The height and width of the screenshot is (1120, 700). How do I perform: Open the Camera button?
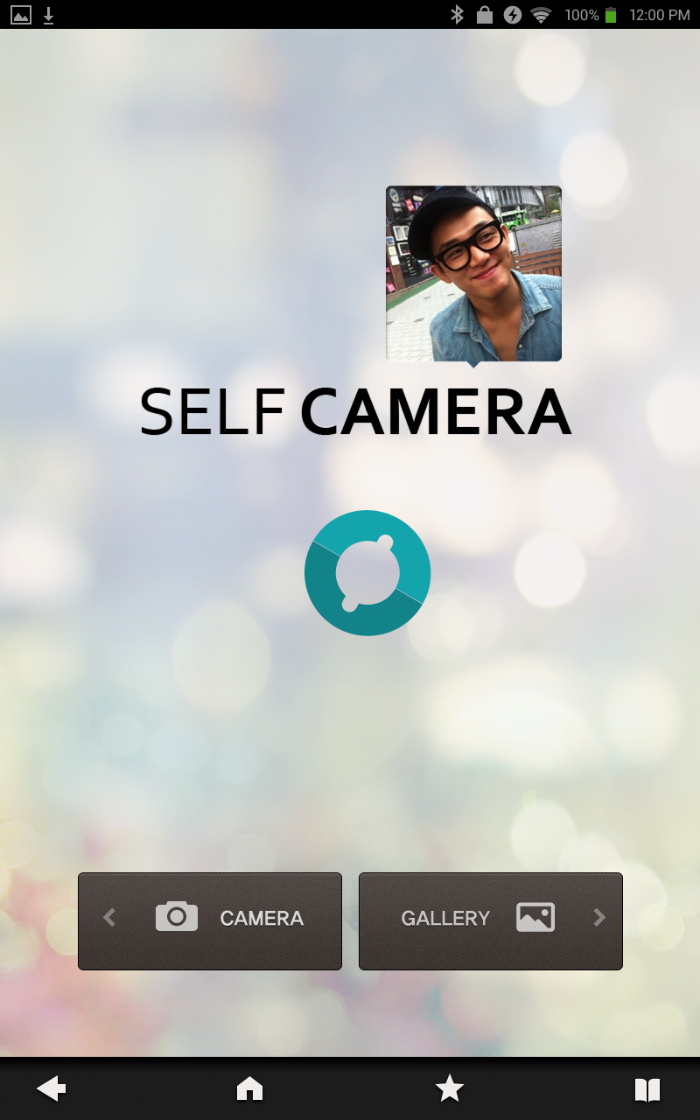tap(210, 920)
